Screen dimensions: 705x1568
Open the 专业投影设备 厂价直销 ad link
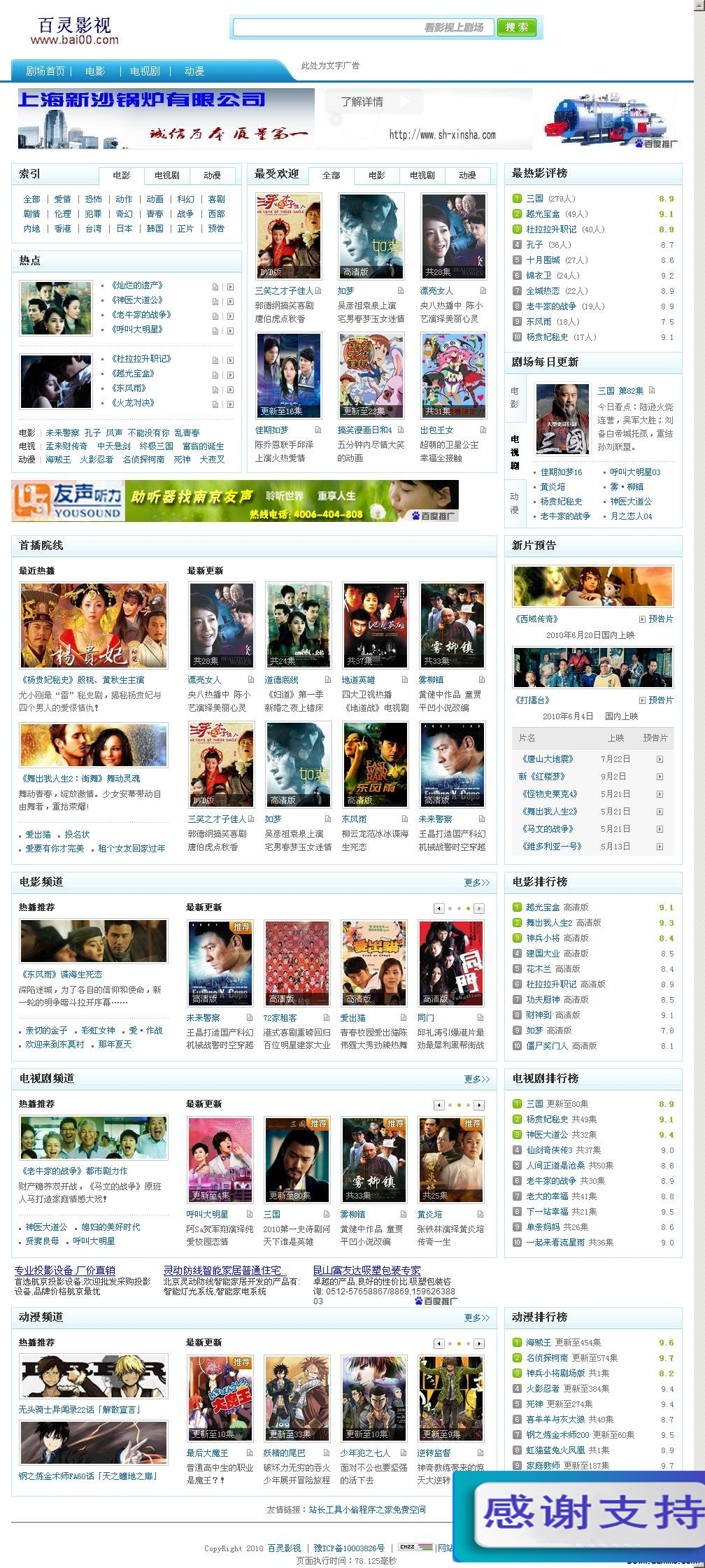[64, 1271]
